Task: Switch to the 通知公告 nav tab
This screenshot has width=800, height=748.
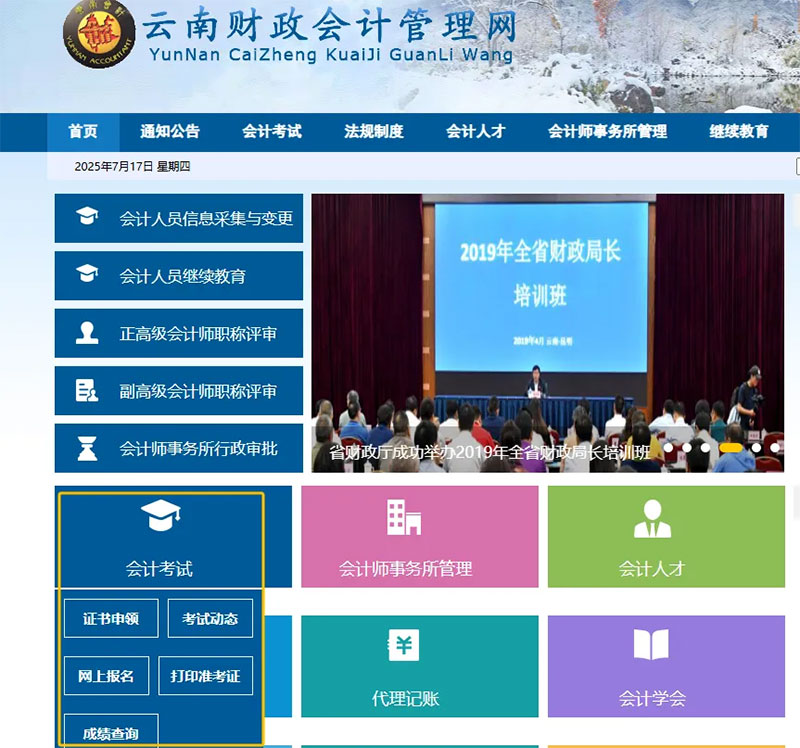Action: [170, 132]
